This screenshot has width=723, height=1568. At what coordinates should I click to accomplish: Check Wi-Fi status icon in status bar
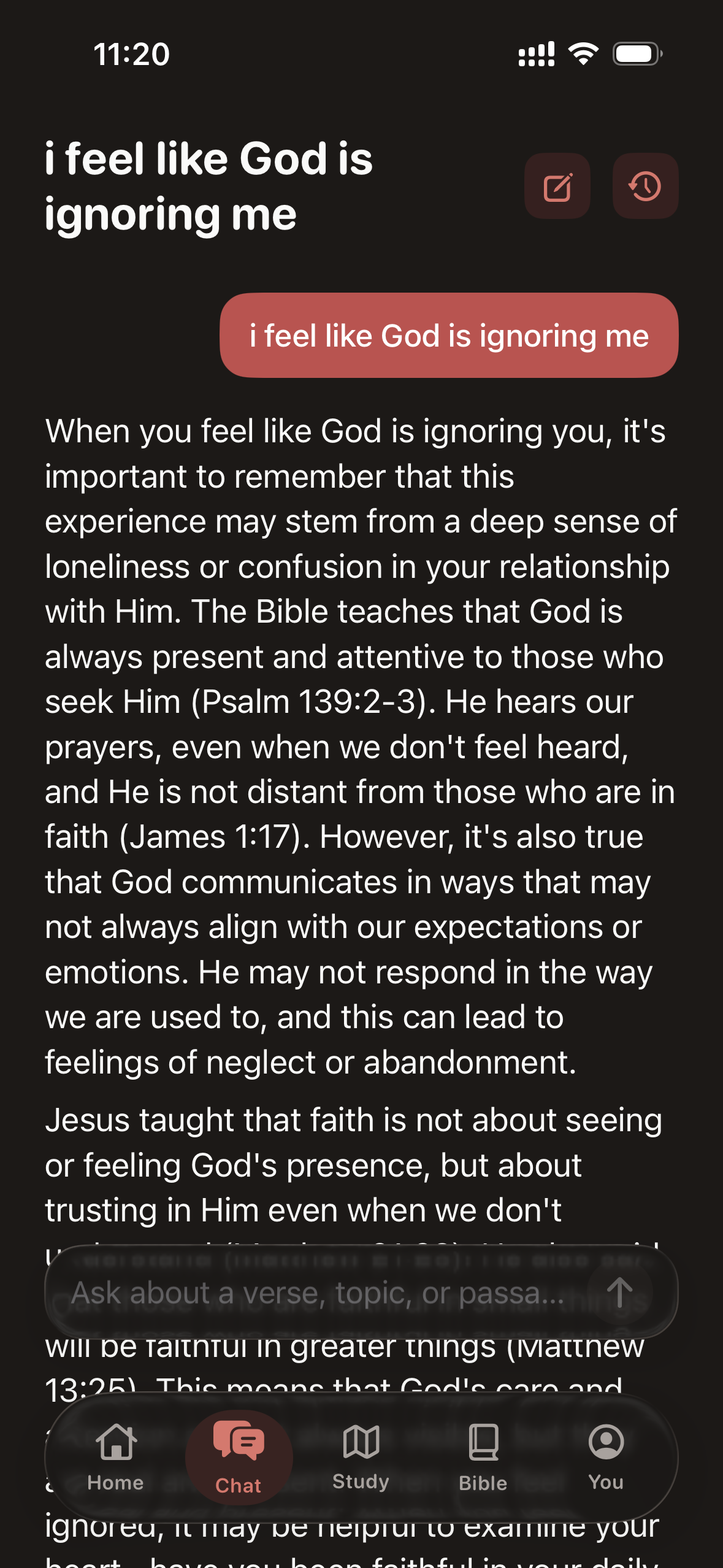point(583,54)
